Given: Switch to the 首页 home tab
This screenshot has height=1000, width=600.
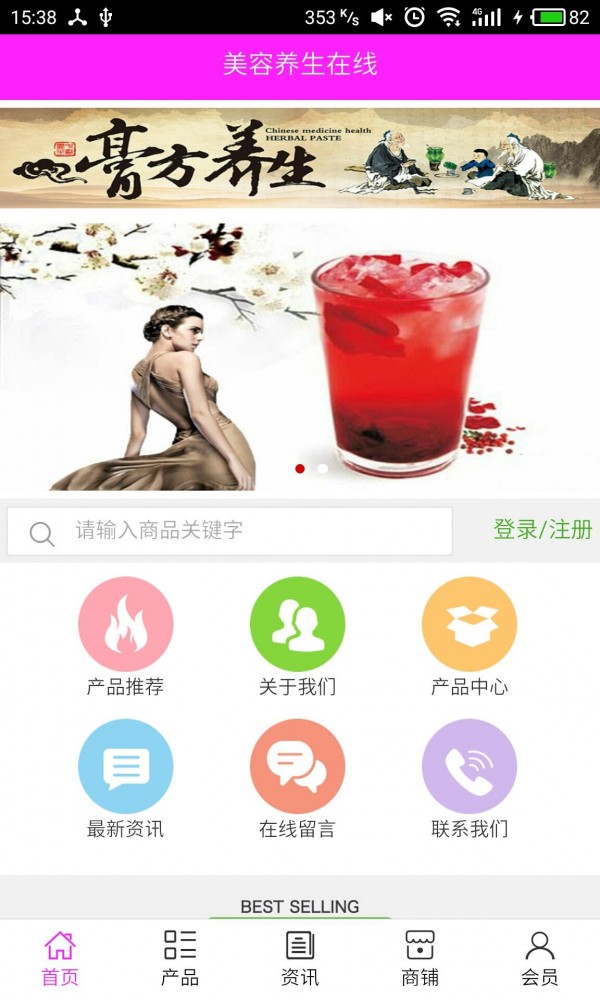Looking at the screenshot, I should click(x=60, y=958).
